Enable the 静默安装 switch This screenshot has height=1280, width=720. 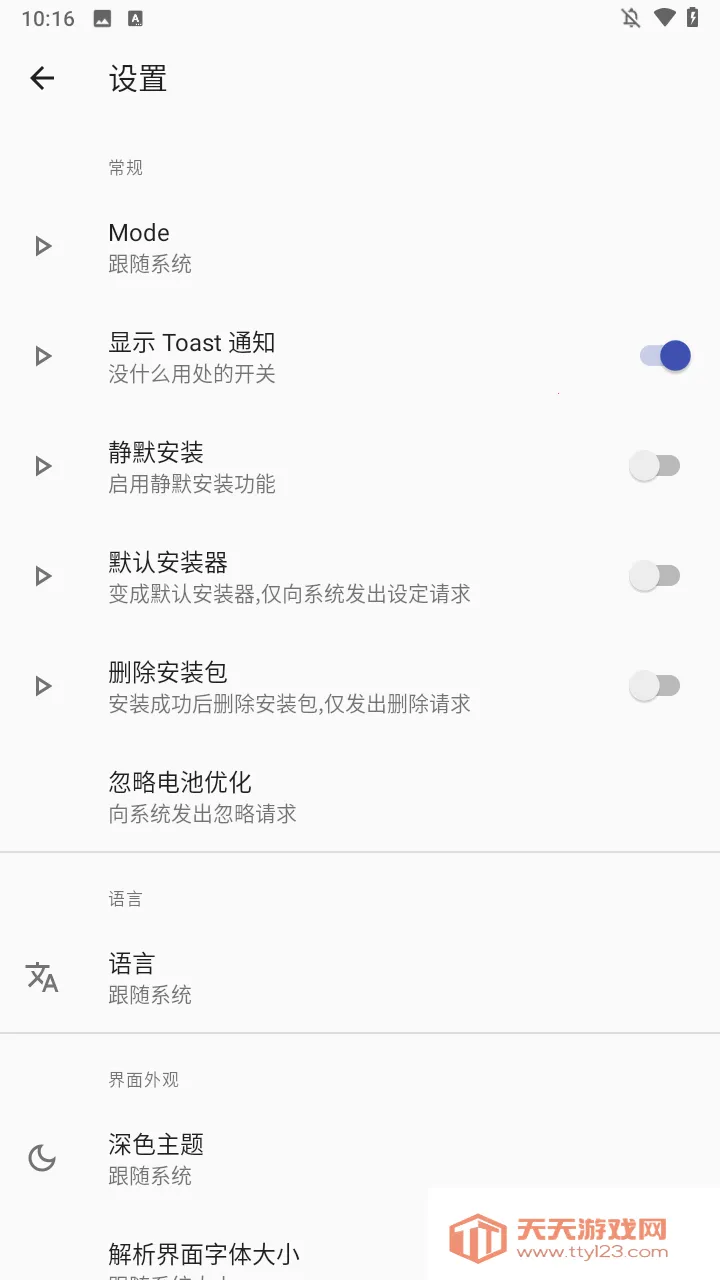coord(655,466)
